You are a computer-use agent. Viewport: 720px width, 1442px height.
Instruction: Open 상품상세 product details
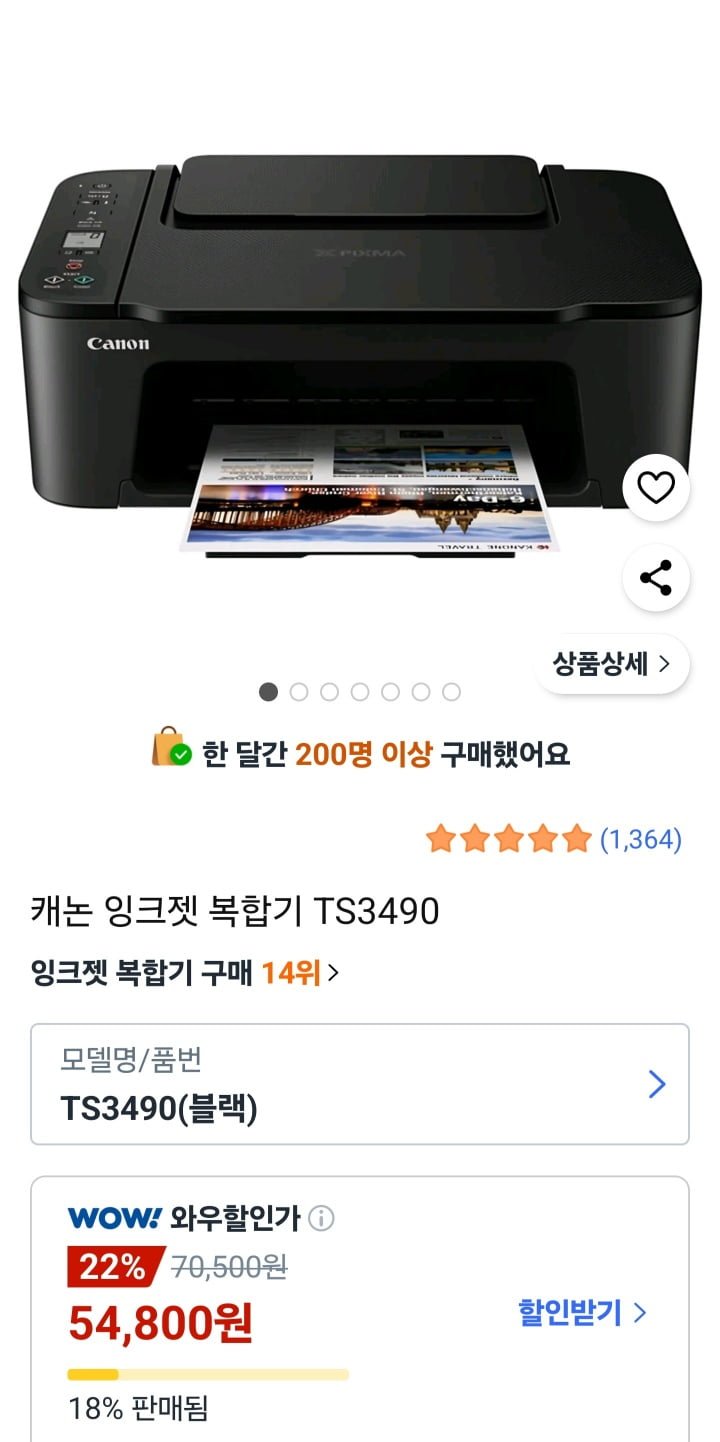click(611, 664)
